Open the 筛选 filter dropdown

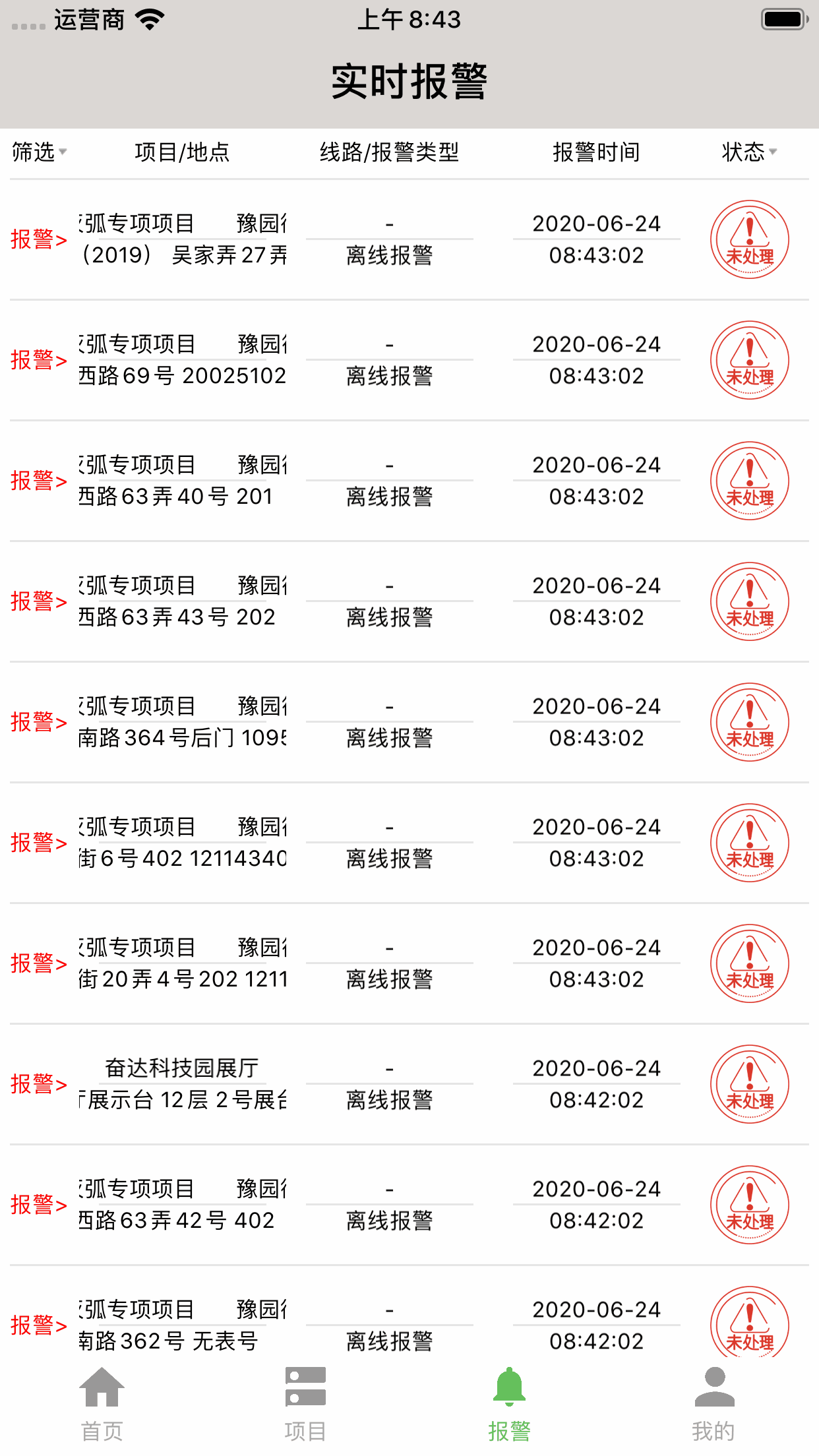(40, 152)
